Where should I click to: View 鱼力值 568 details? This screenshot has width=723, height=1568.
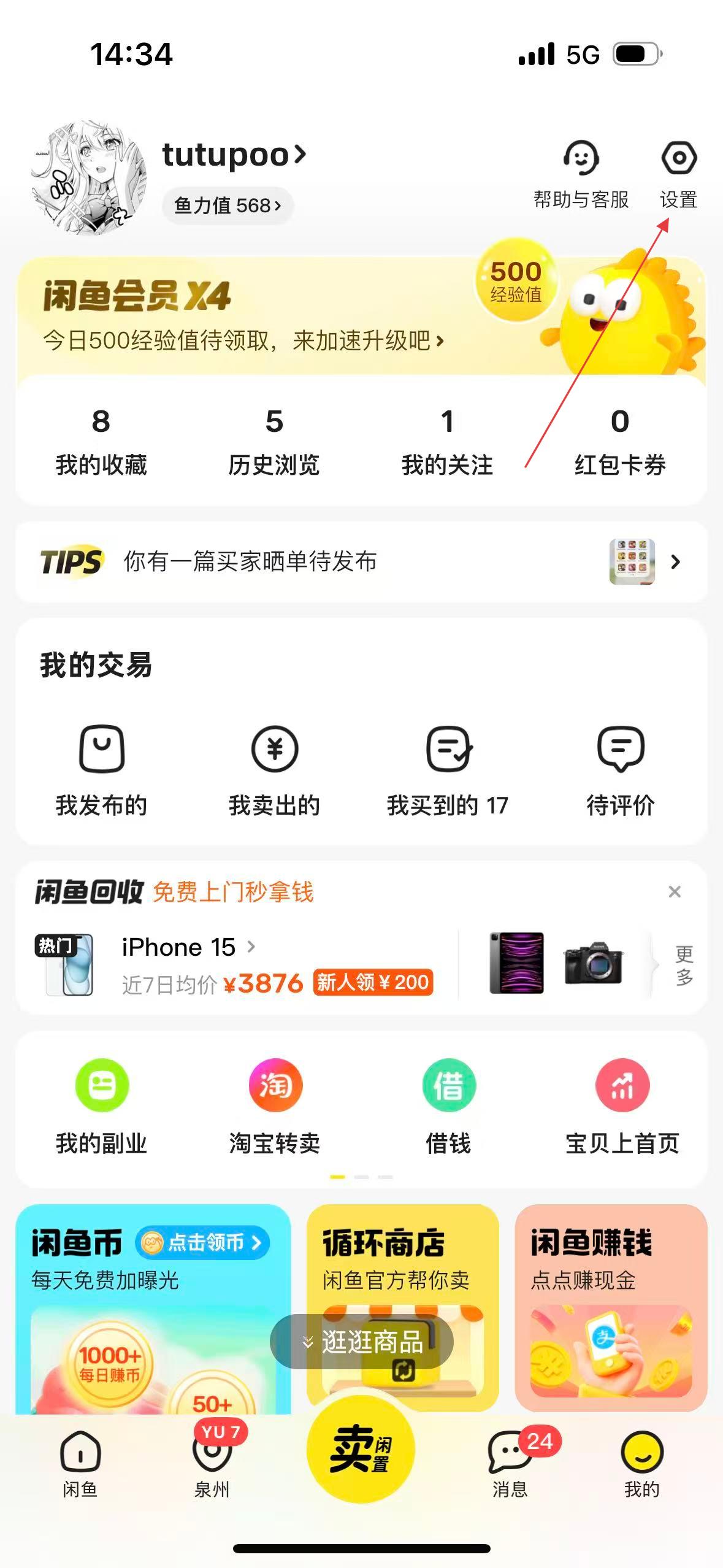[x=228, y=206]
